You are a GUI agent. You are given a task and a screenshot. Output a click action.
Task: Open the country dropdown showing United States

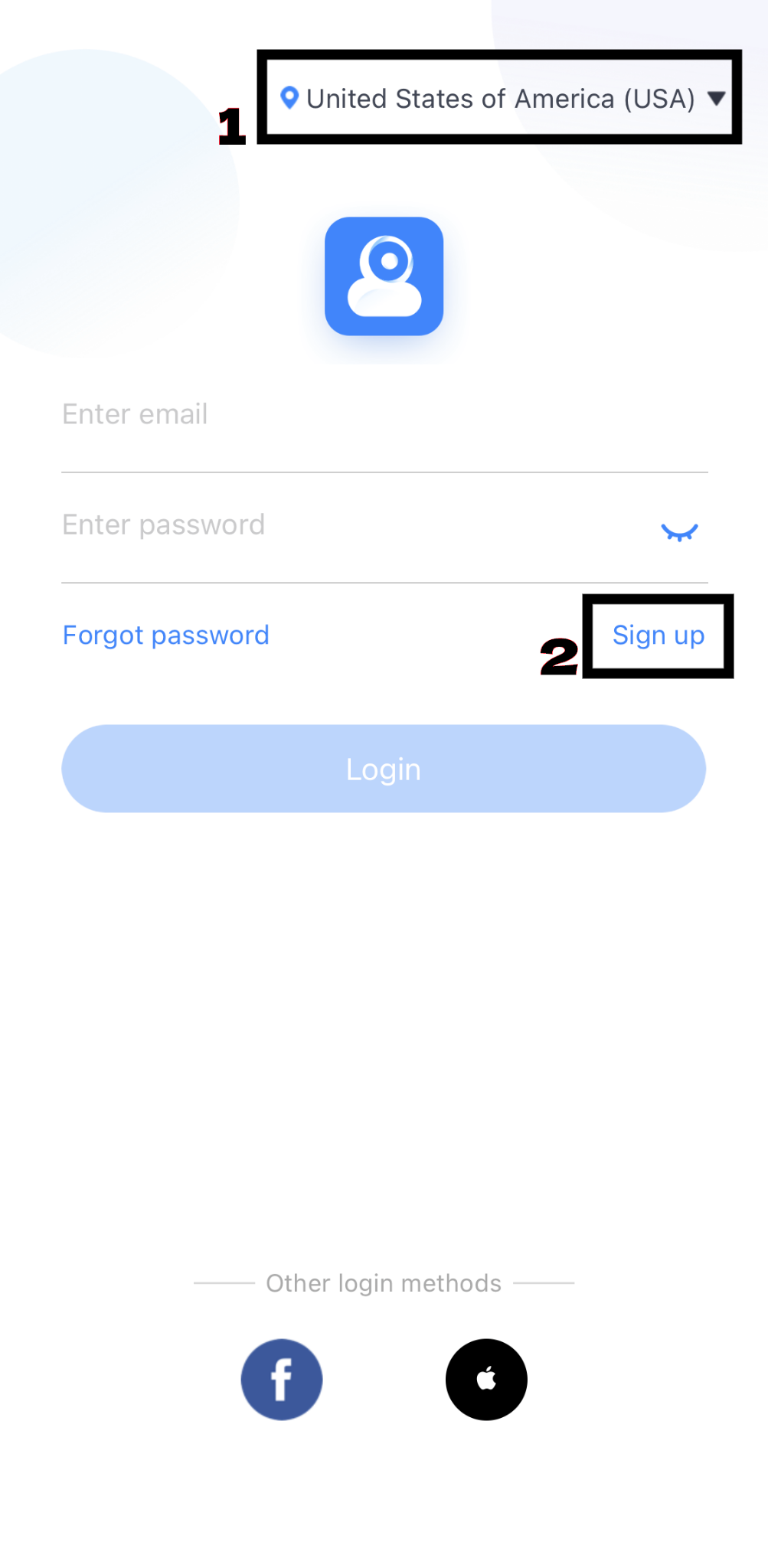(x=502, y=99)
